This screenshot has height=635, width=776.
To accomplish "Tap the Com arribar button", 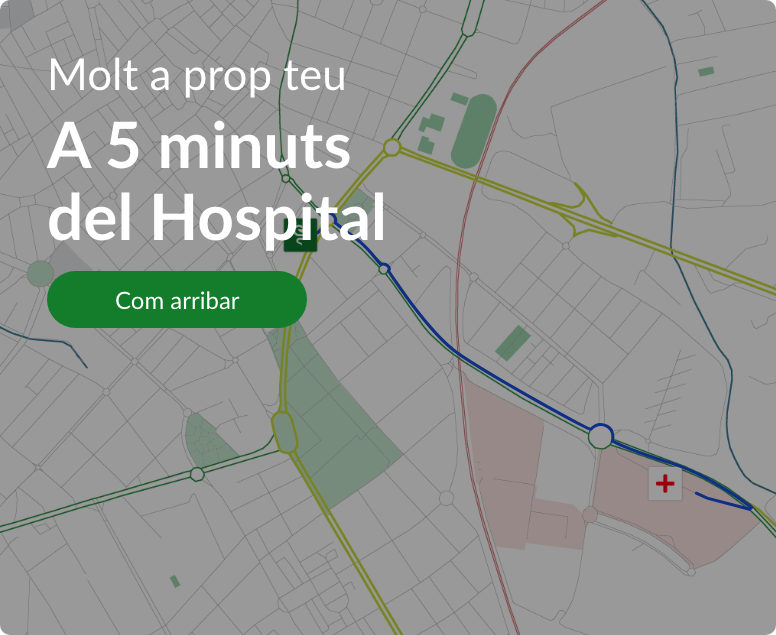I will tap(177, 300).
